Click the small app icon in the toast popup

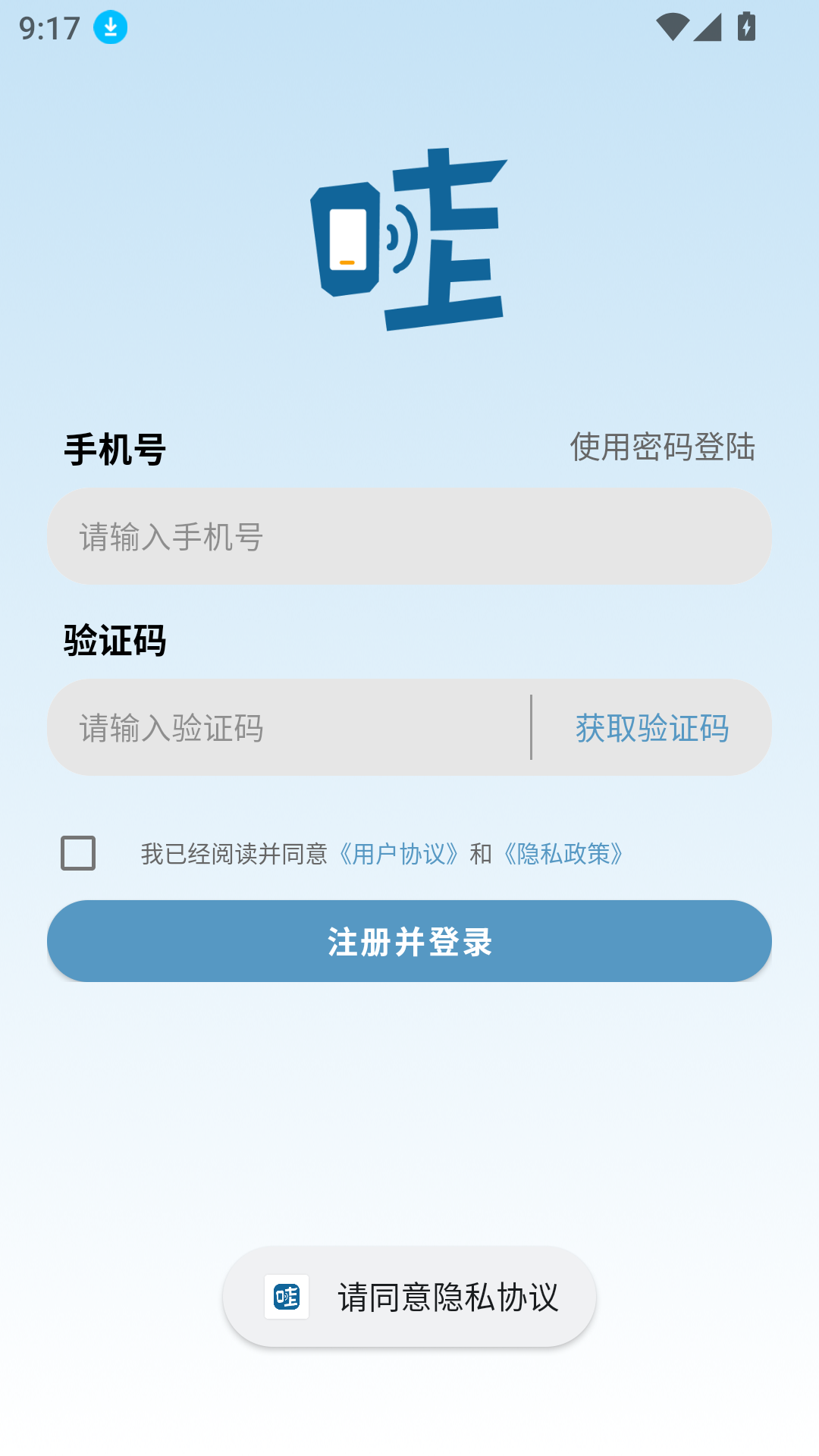coord(287,1297)
